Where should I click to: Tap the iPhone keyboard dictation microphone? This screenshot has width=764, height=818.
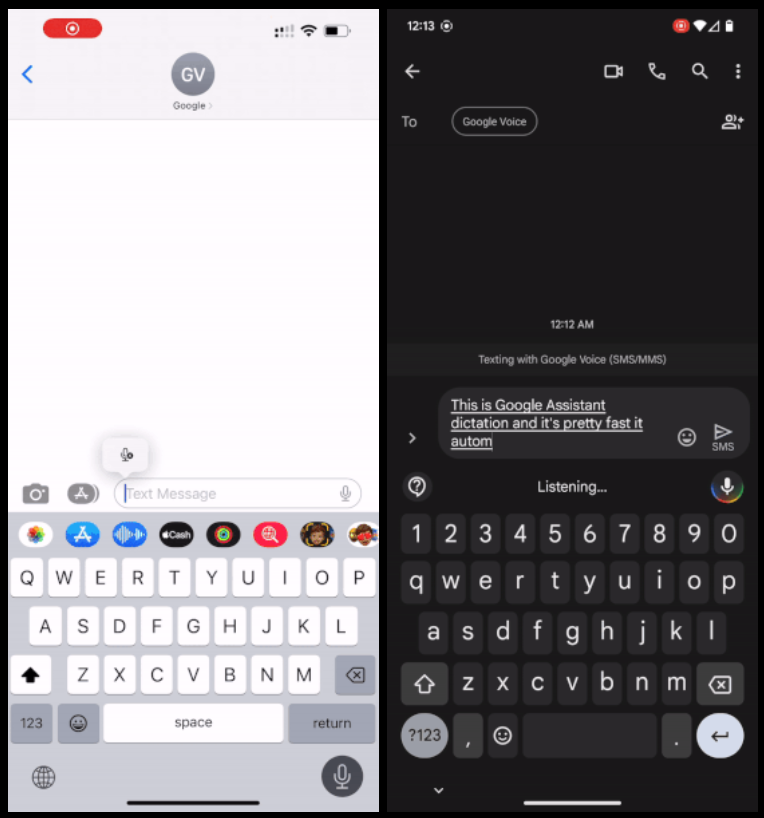(342, 776)
